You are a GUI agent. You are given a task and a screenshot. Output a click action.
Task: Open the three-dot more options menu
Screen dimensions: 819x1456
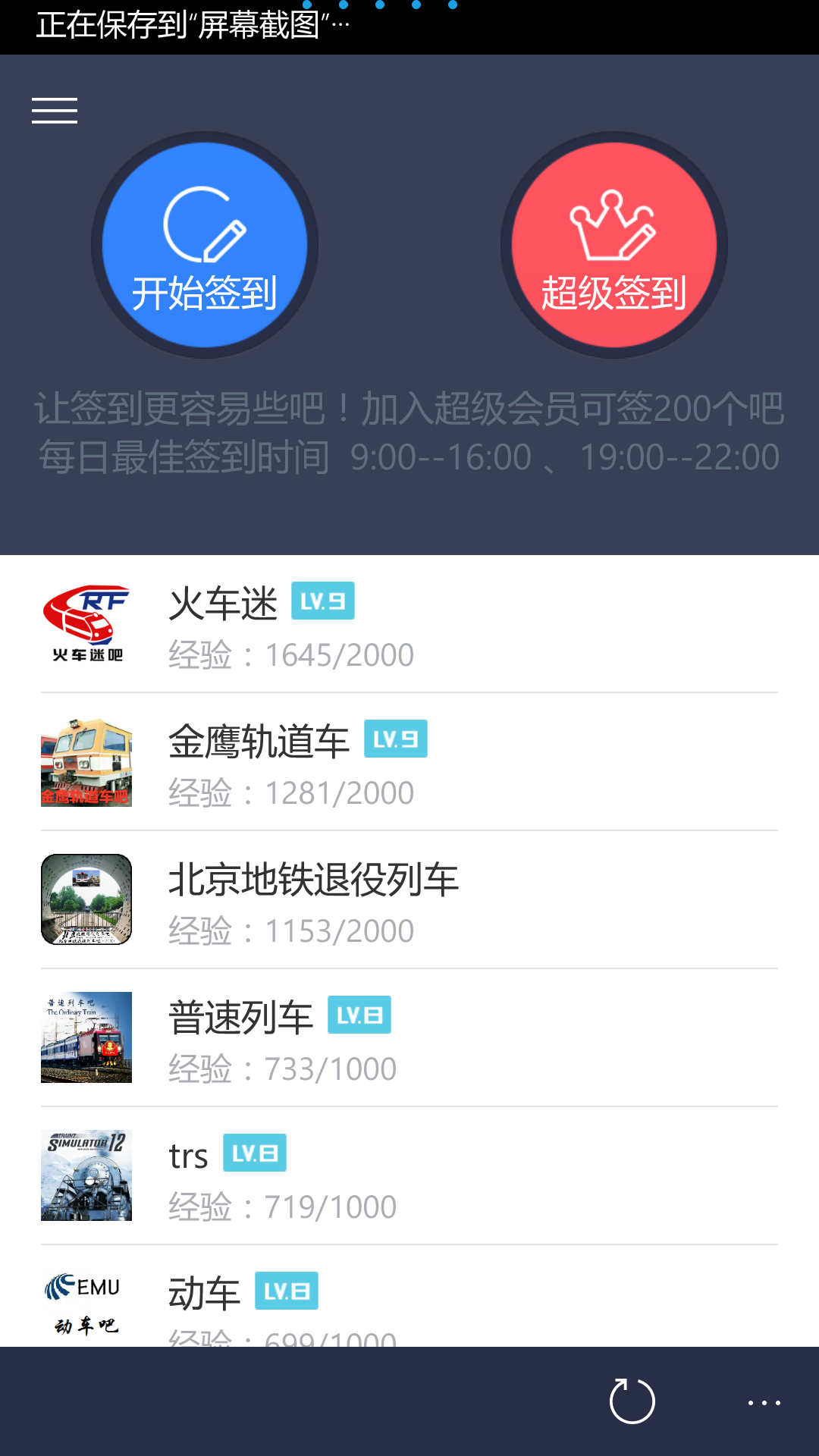pos(764,1403)
